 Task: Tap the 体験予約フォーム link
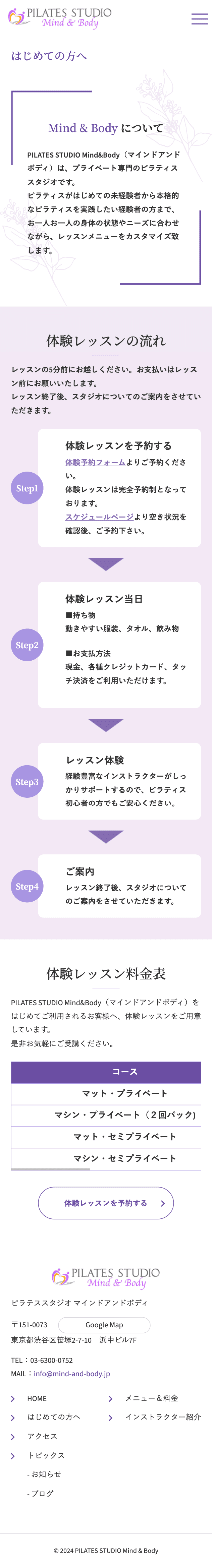click(95, 462)
